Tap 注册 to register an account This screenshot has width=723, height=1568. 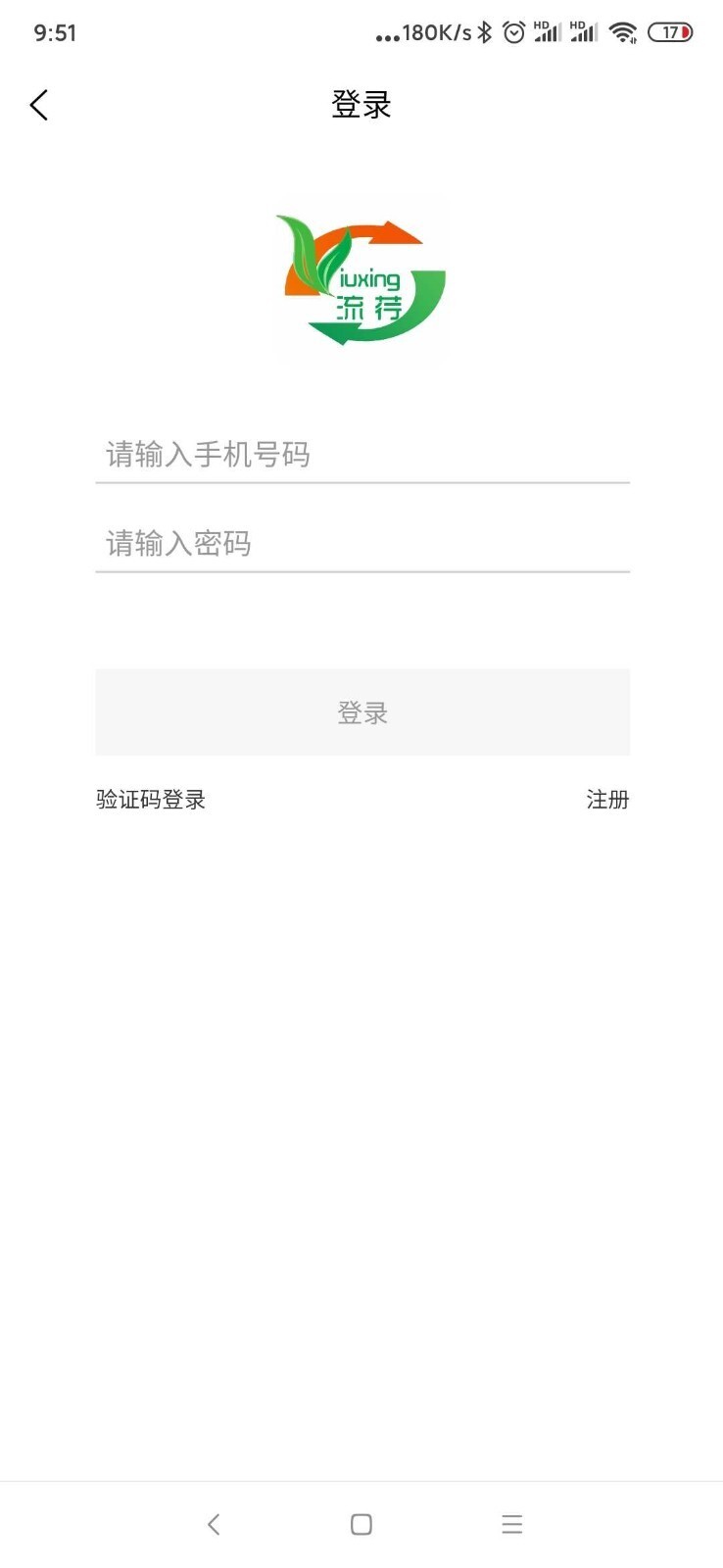606,800
